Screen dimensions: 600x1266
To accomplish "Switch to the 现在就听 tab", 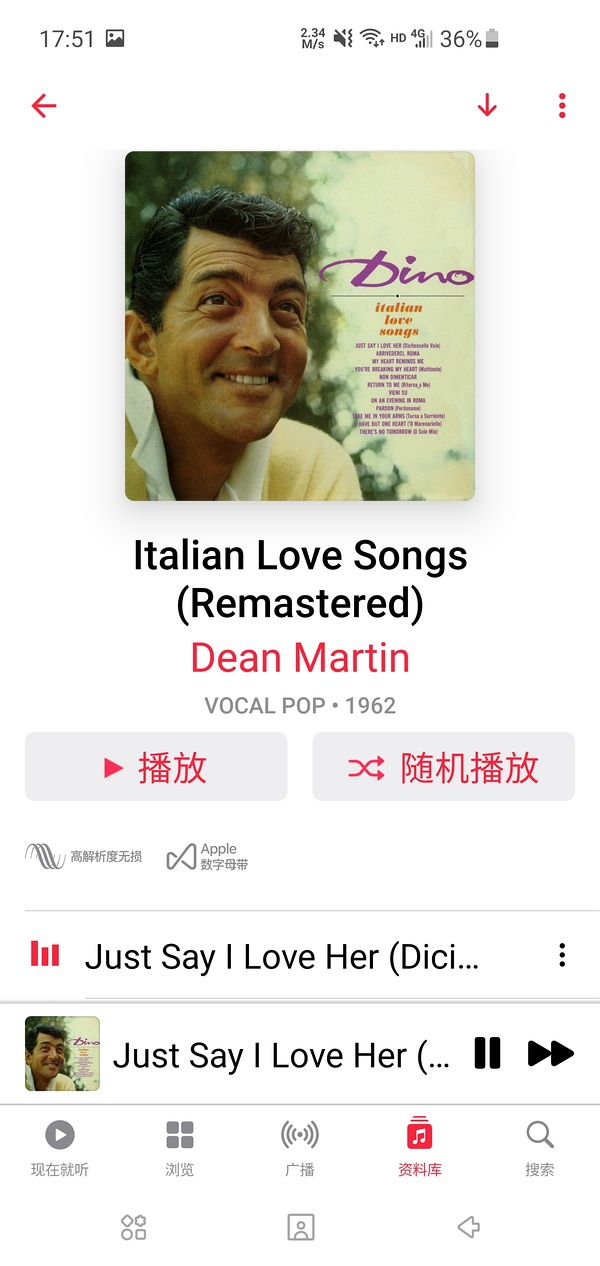I will pyautogui.click(x=60, y=1147).
